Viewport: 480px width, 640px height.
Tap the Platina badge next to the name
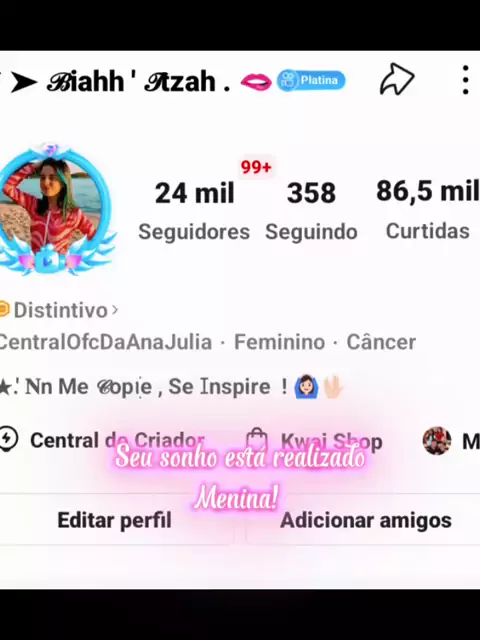311,80
